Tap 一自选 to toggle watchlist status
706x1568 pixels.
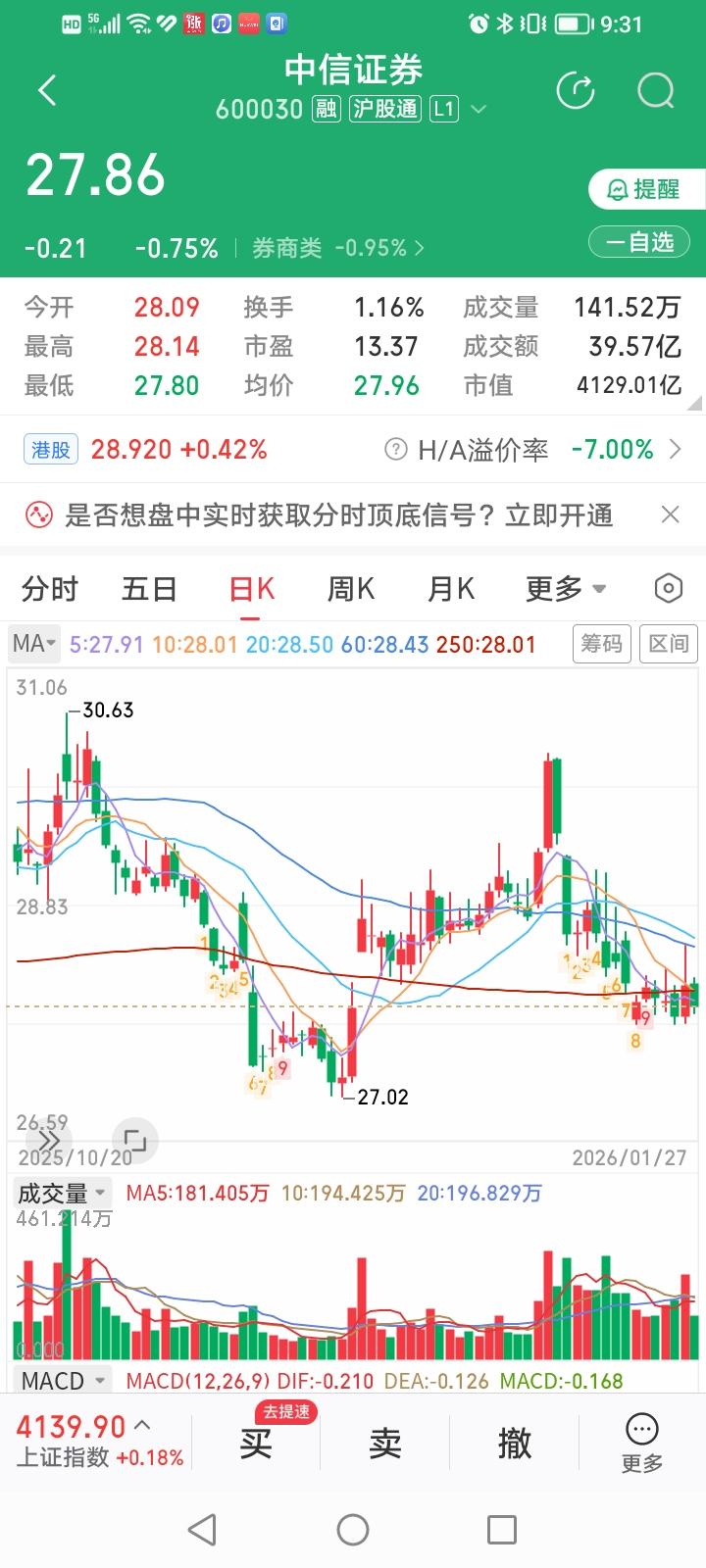click(x=638, y=241)
